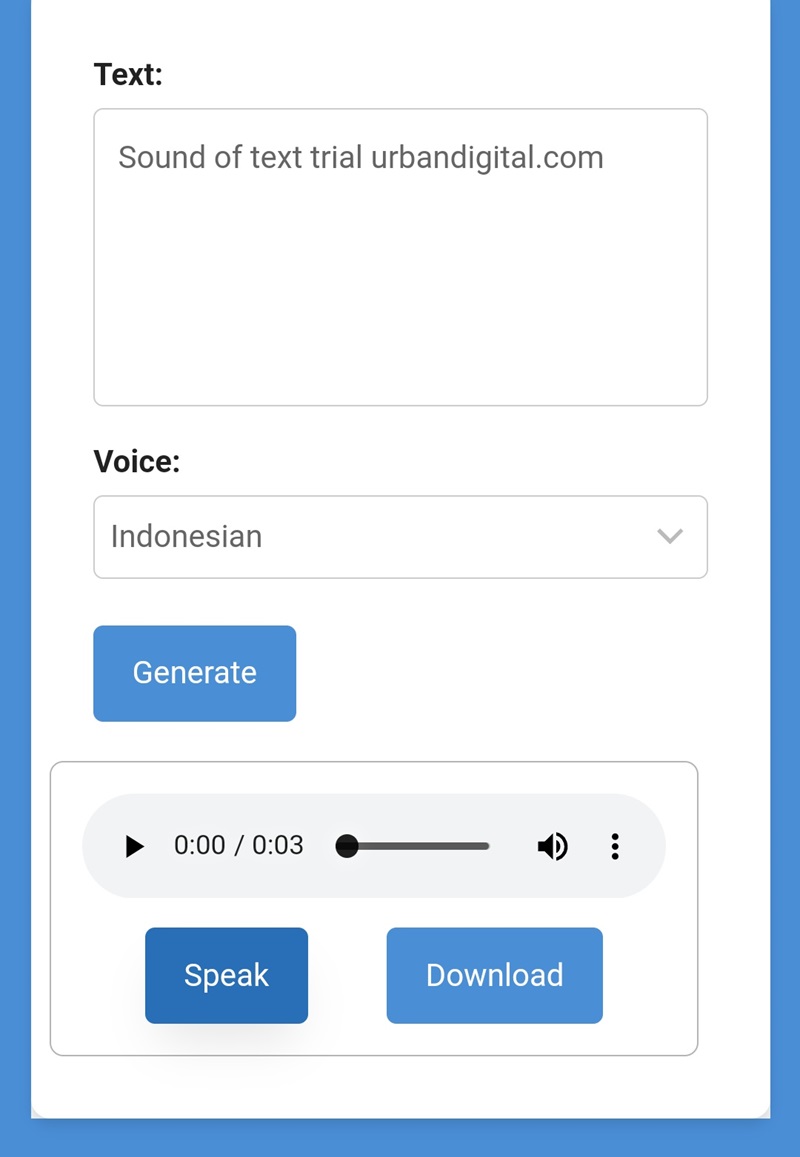Screen dimensions: 800x1157
Task: Tap the audio progress slider
Action: click(418, 847)
